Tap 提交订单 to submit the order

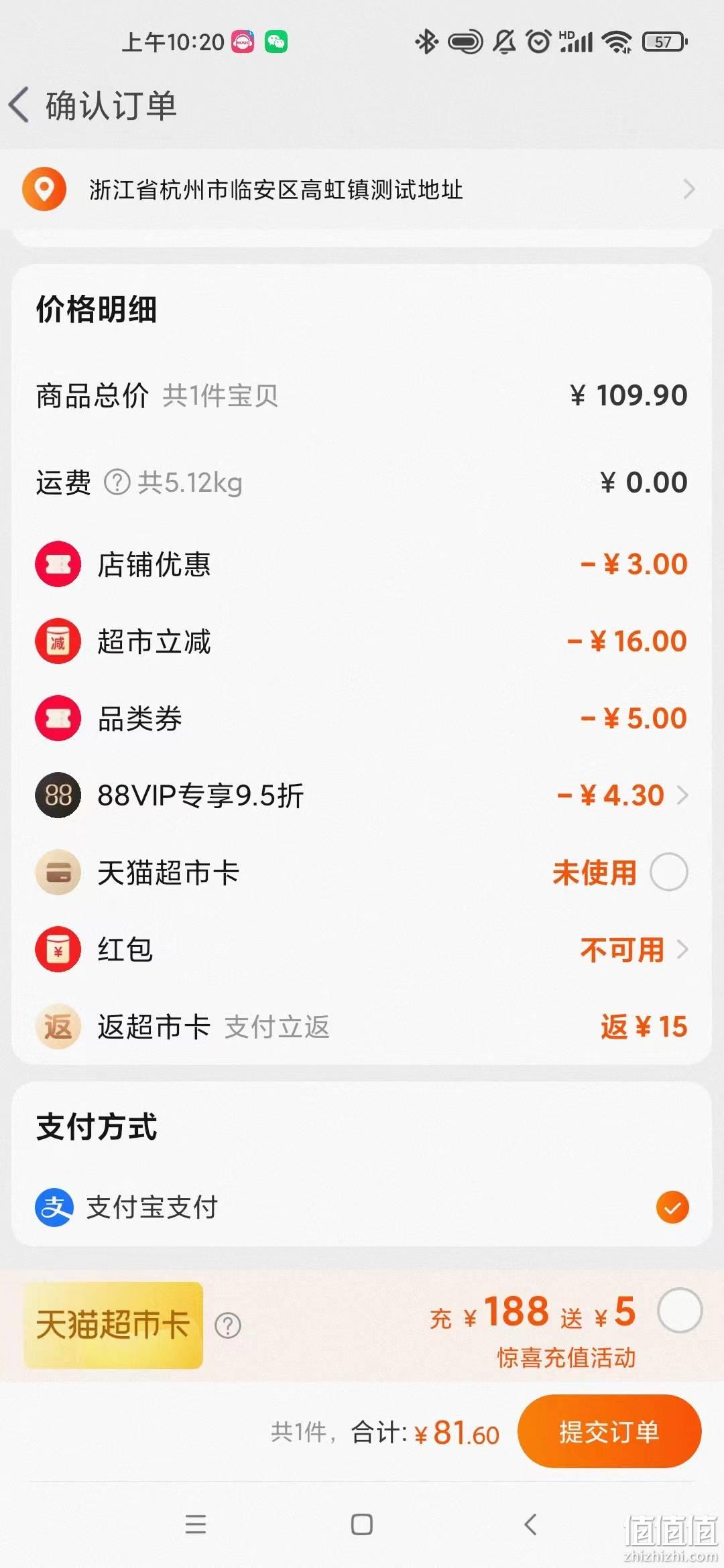click(609, 1432)
